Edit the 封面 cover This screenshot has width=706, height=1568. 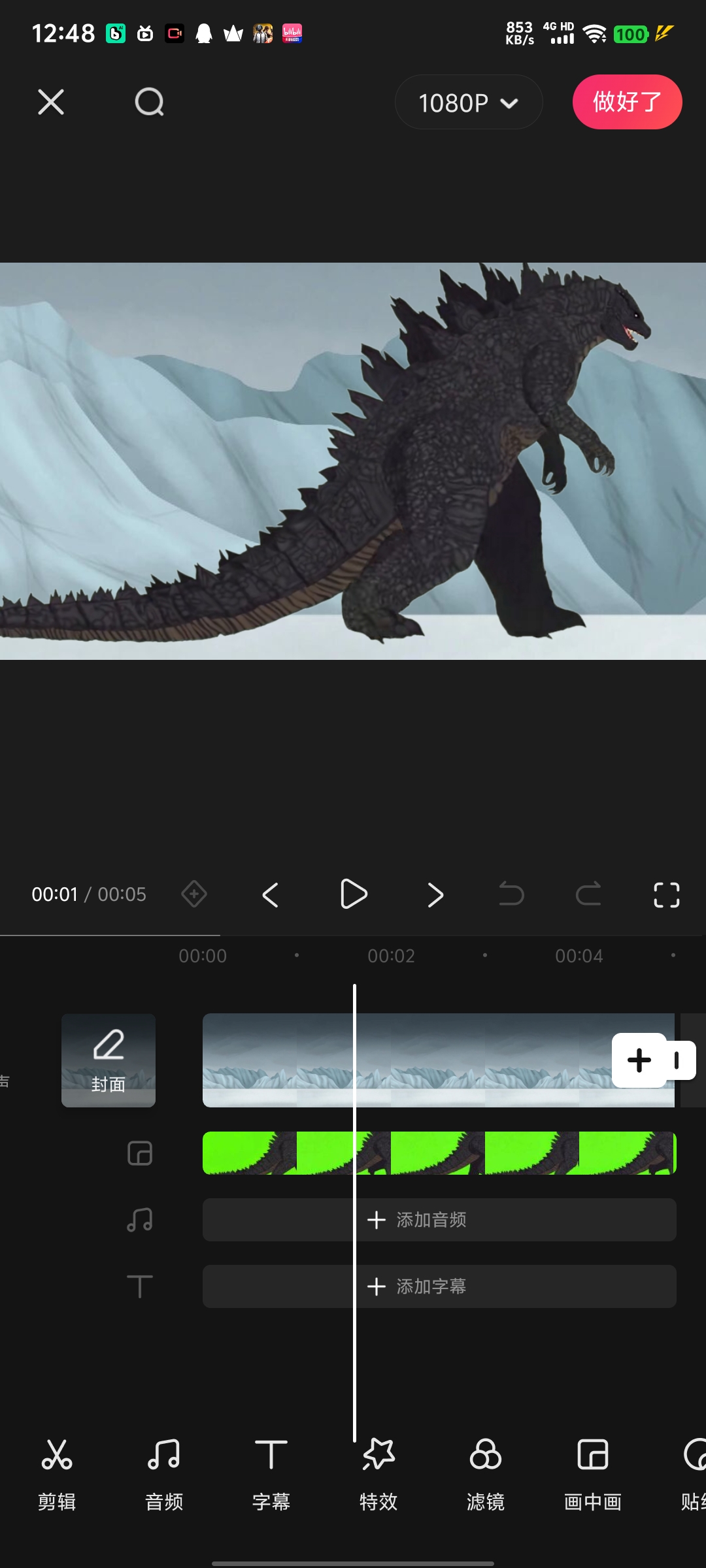point(109,1060)
